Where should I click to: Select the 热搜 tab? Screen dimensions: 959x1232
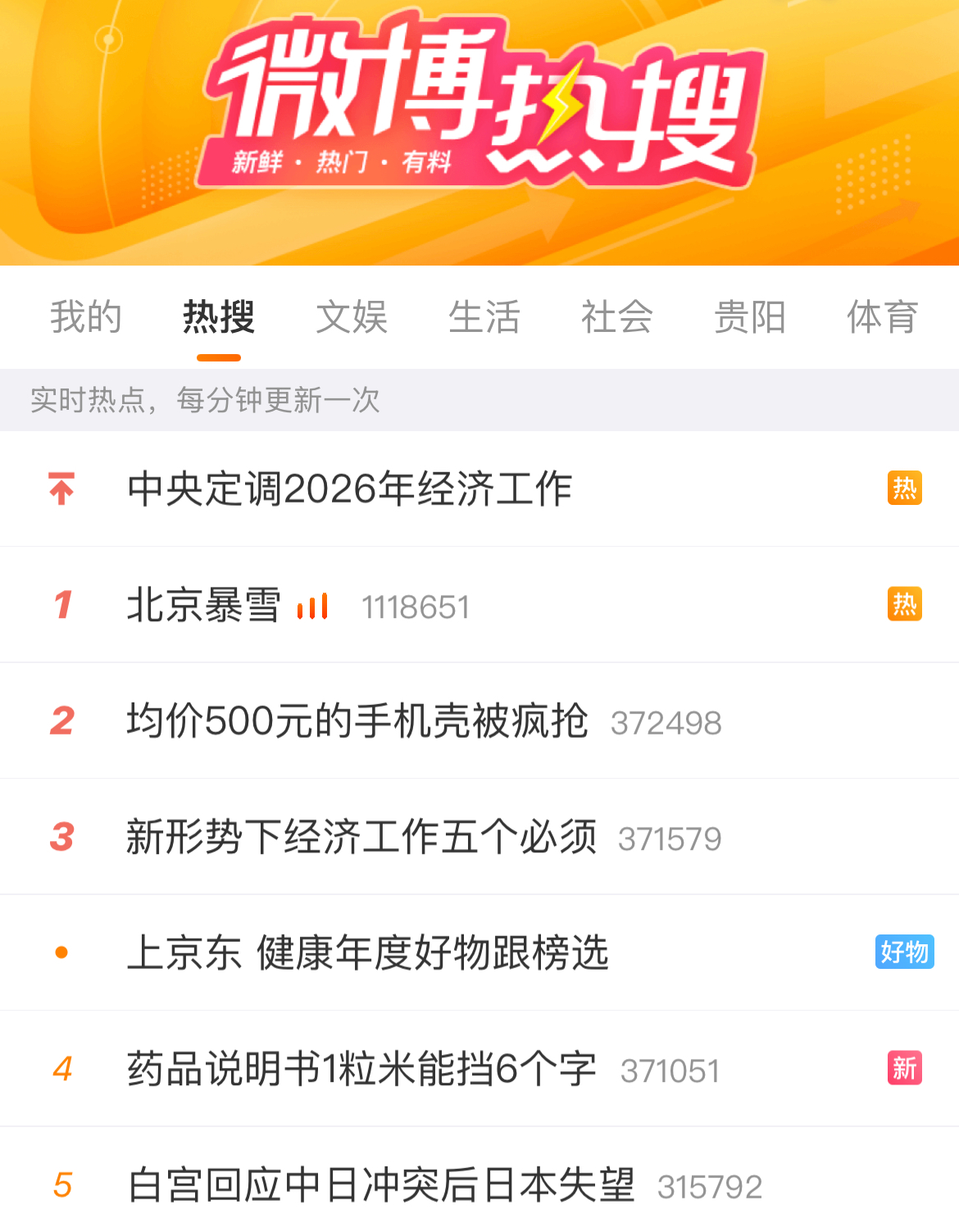pos(219,317)
